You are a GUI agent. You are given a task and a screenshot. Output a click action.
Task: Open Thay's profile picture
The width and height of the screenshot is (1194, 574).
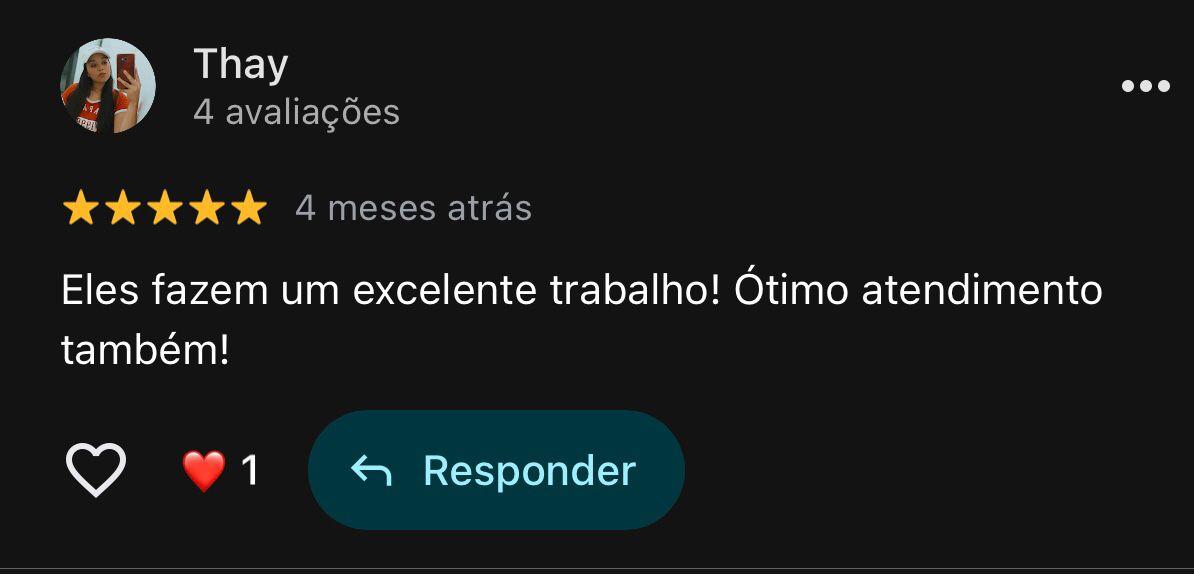108,87
